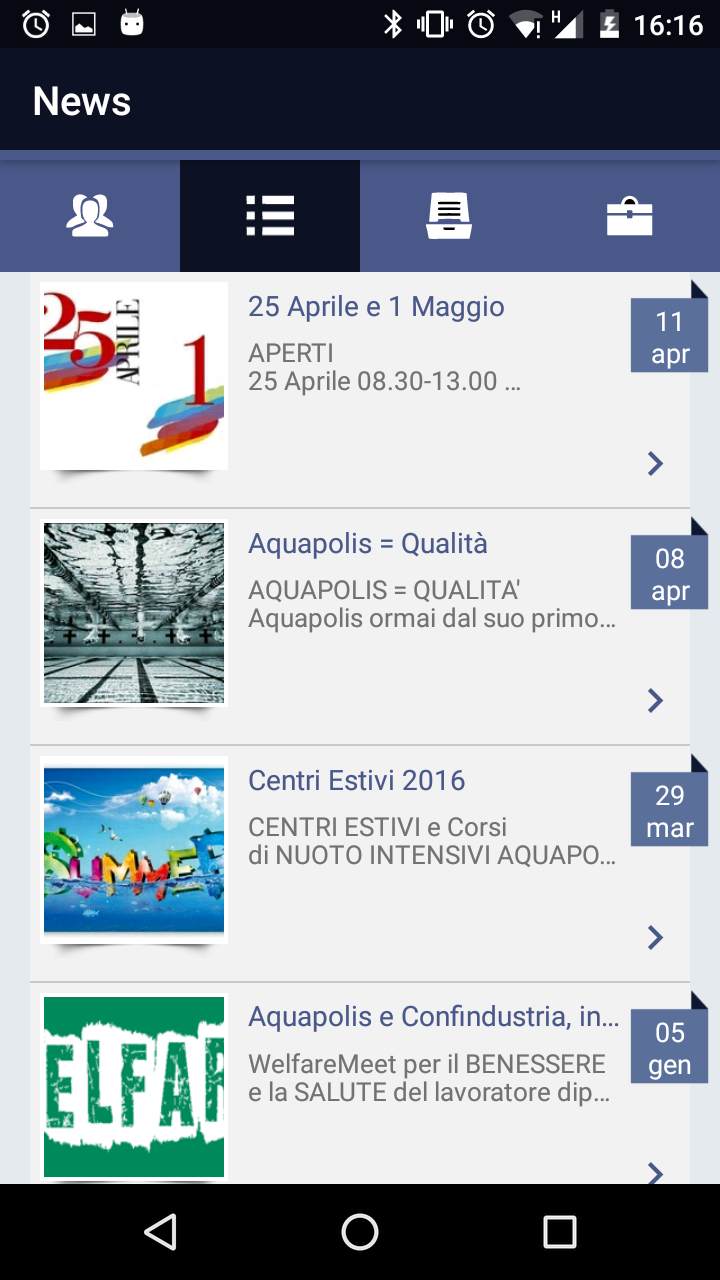Go back using the system back button

click(x=160, y=1232)
